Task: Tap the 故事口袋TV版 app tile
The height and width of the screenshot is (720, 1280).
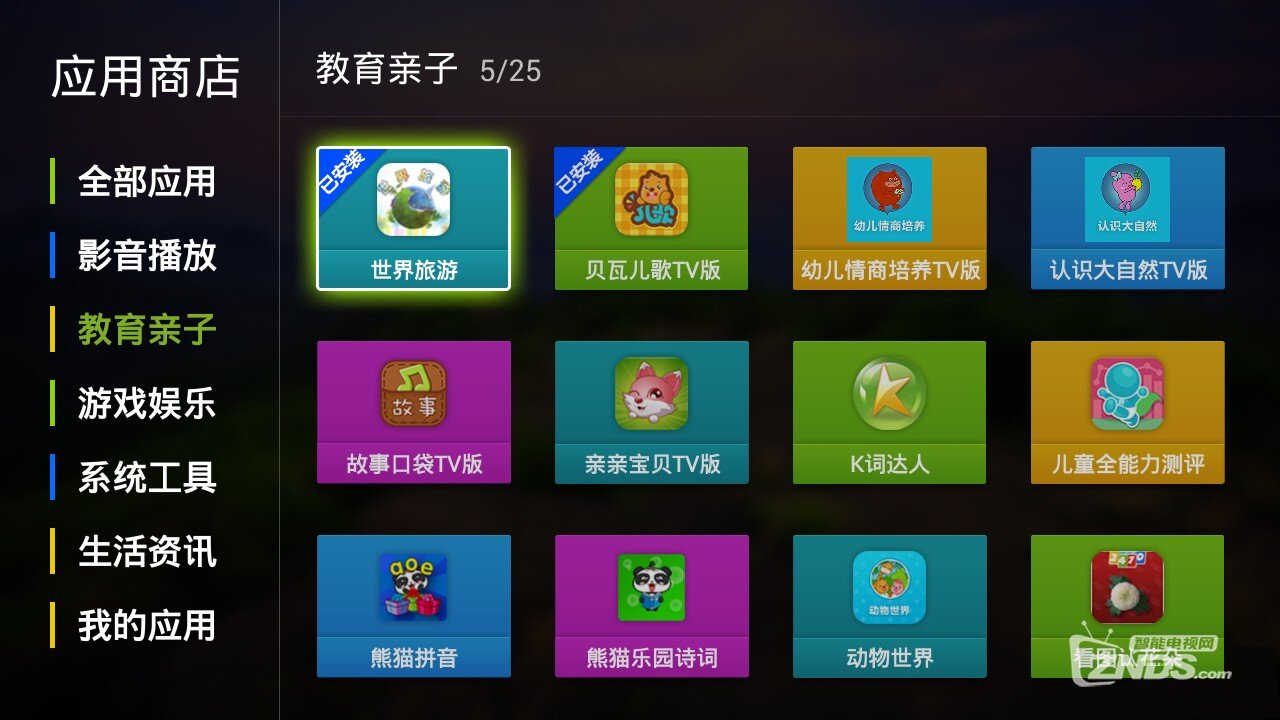Action: coord(413,412)
